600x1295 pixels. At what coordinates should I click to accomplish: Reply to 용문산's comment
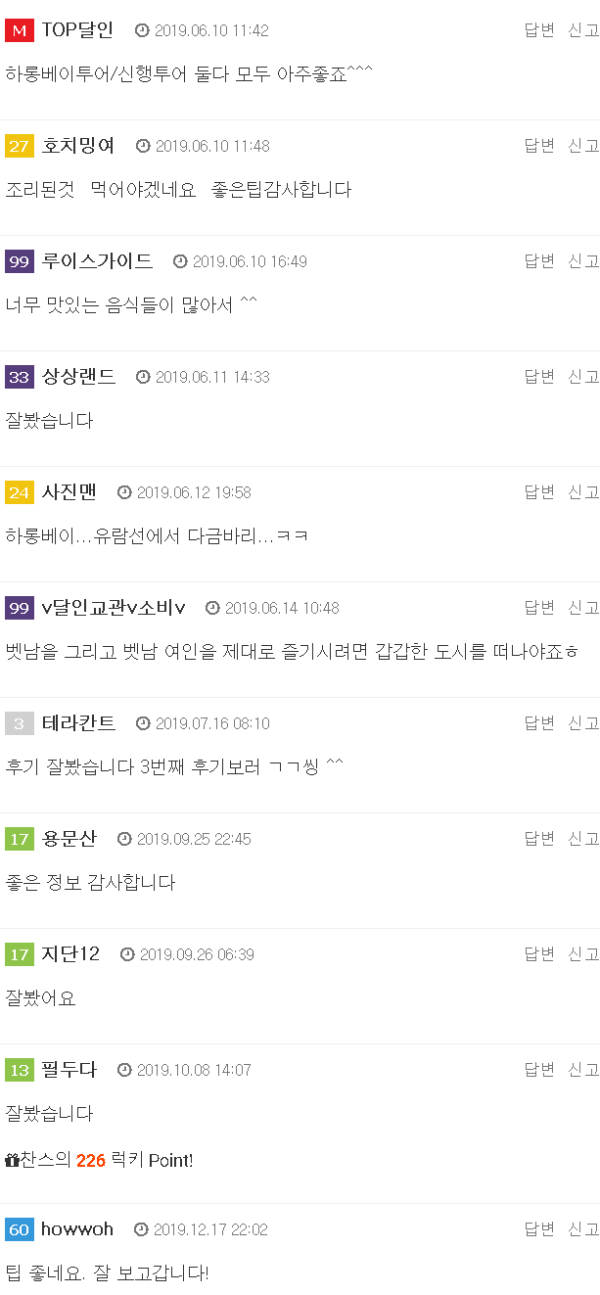coord(539,839)
